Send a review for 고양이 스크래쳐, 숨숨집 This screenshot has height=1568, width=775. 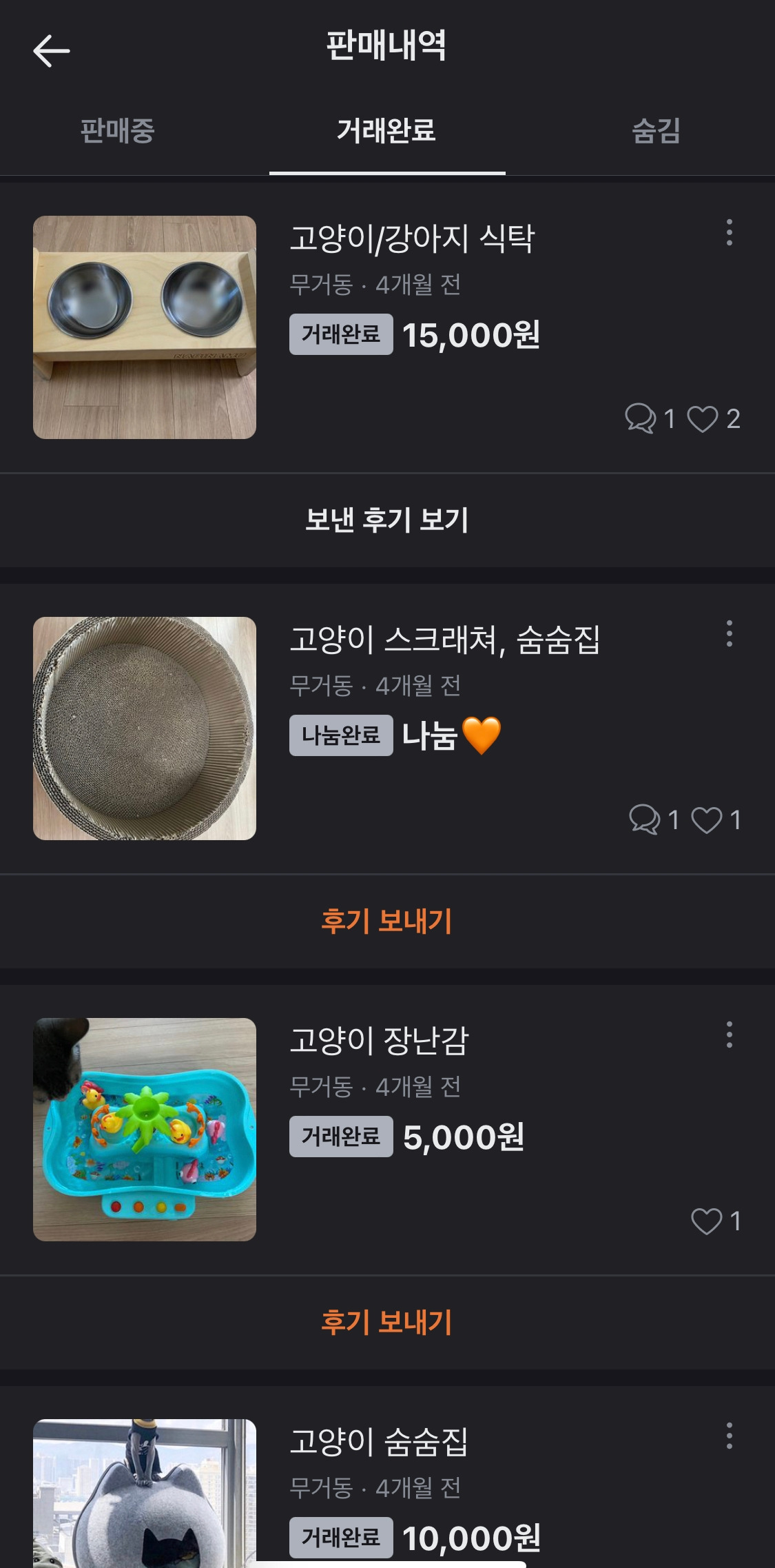(387, 921)
